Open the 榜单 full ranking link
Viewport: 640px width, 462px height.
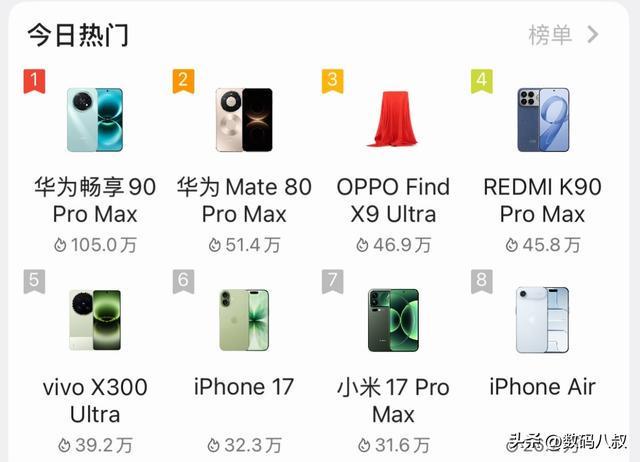point(563,35)
